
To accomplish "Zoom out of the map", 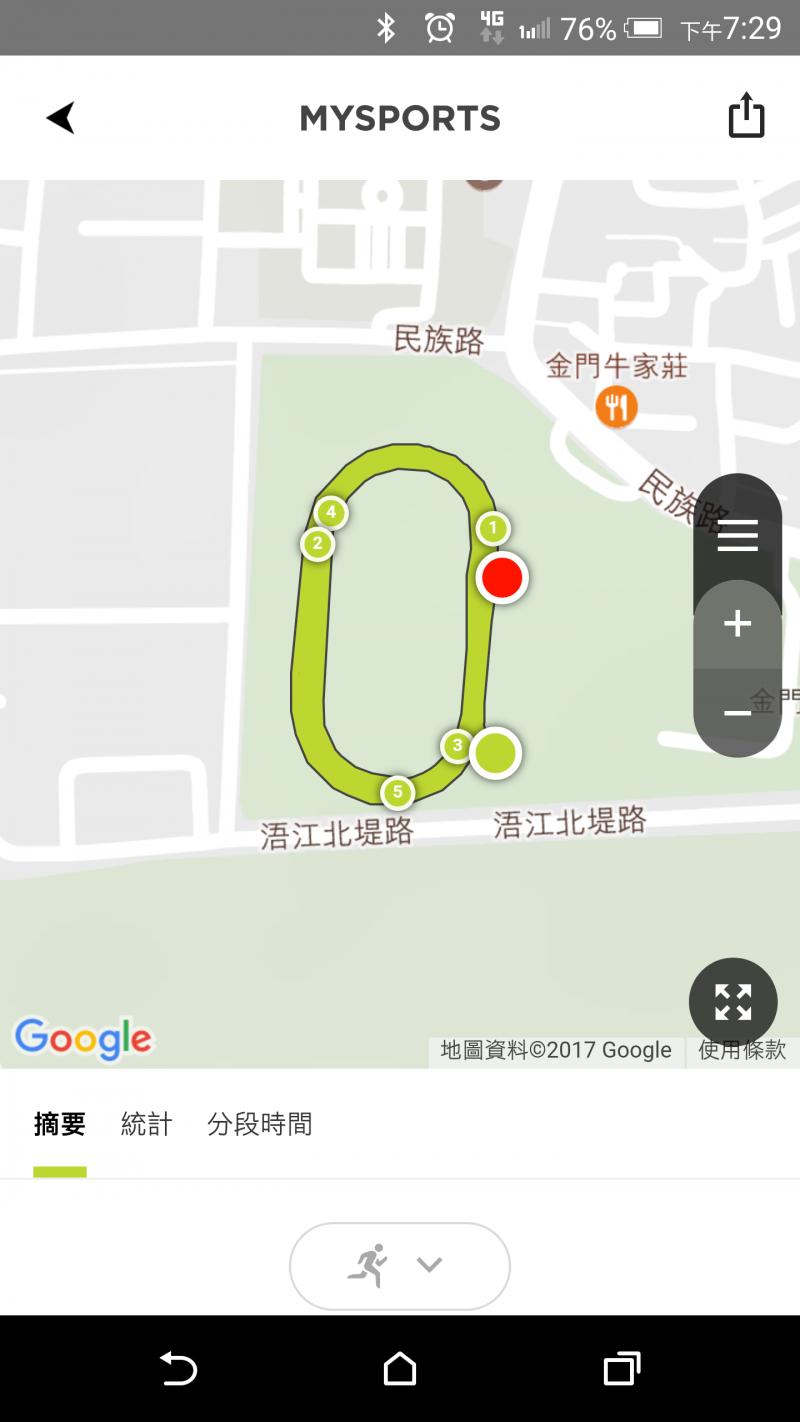I will 737,713.
